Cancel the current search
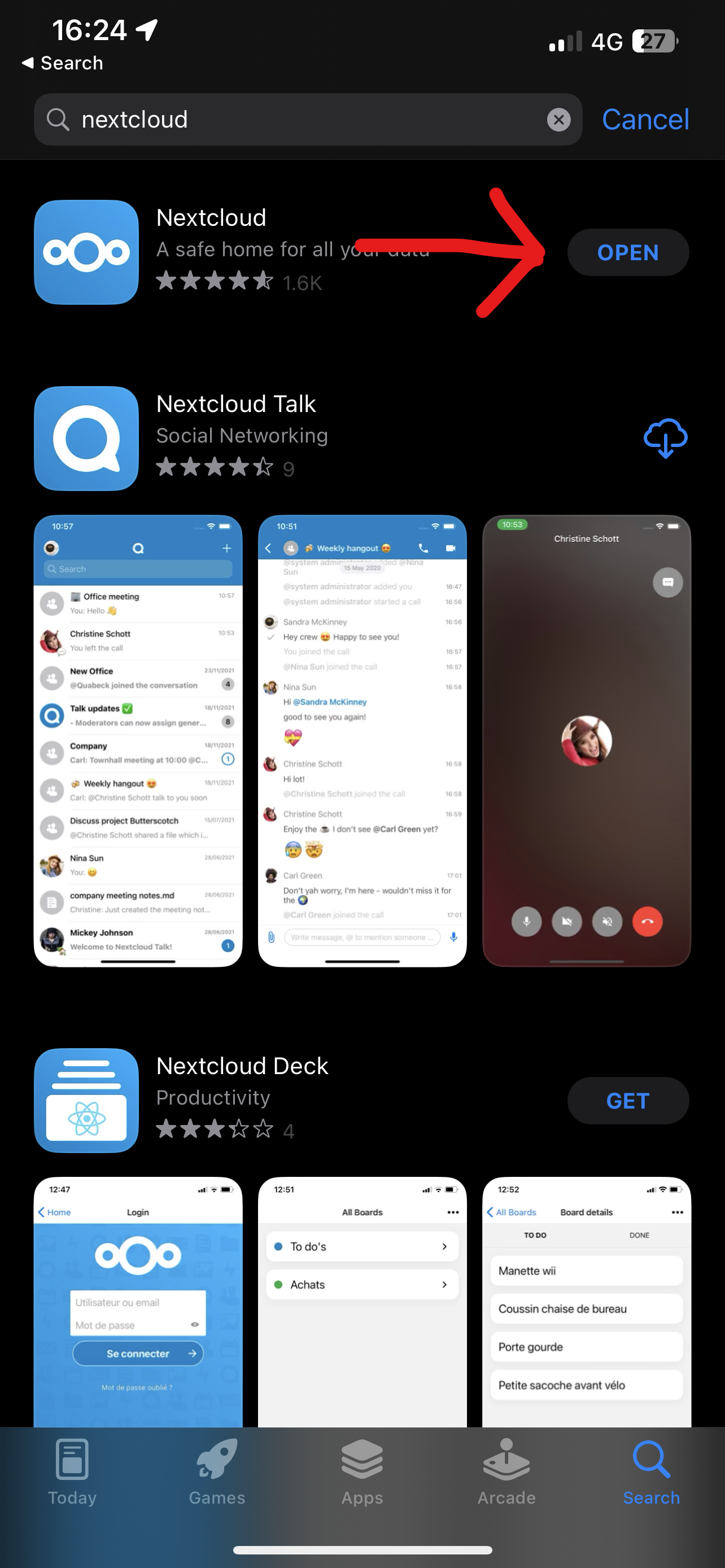The width and height of the screenshot is (725, 1568). coord(645,120)
